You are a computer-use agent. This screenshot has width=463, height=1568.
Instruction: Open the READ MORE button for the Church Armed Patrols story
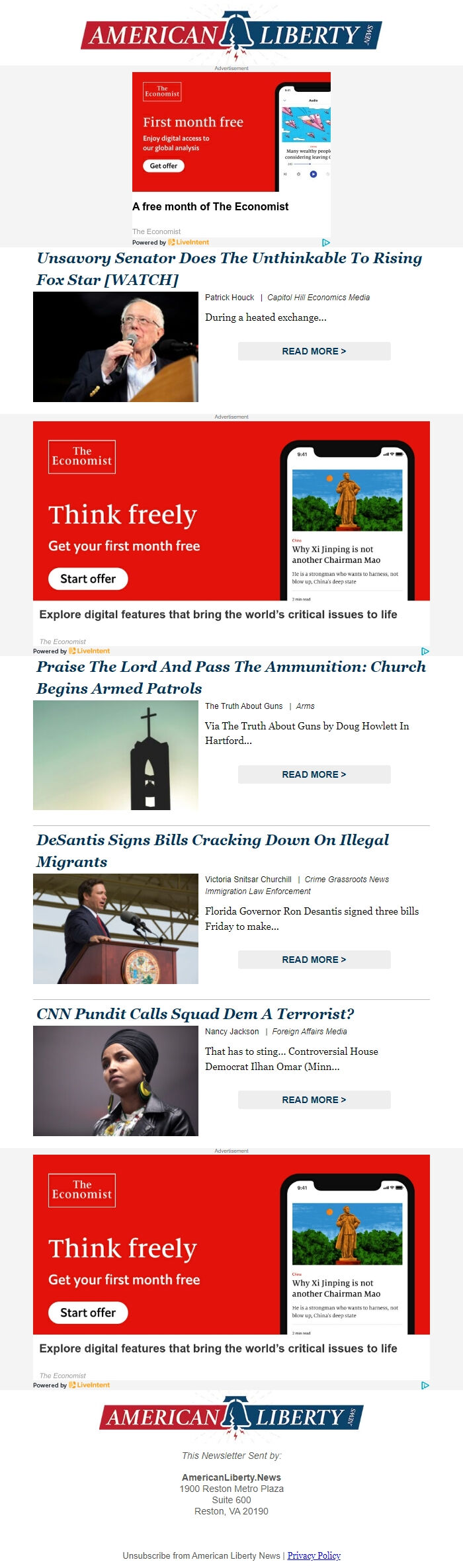pyautogui.click(x=314, y=774)
